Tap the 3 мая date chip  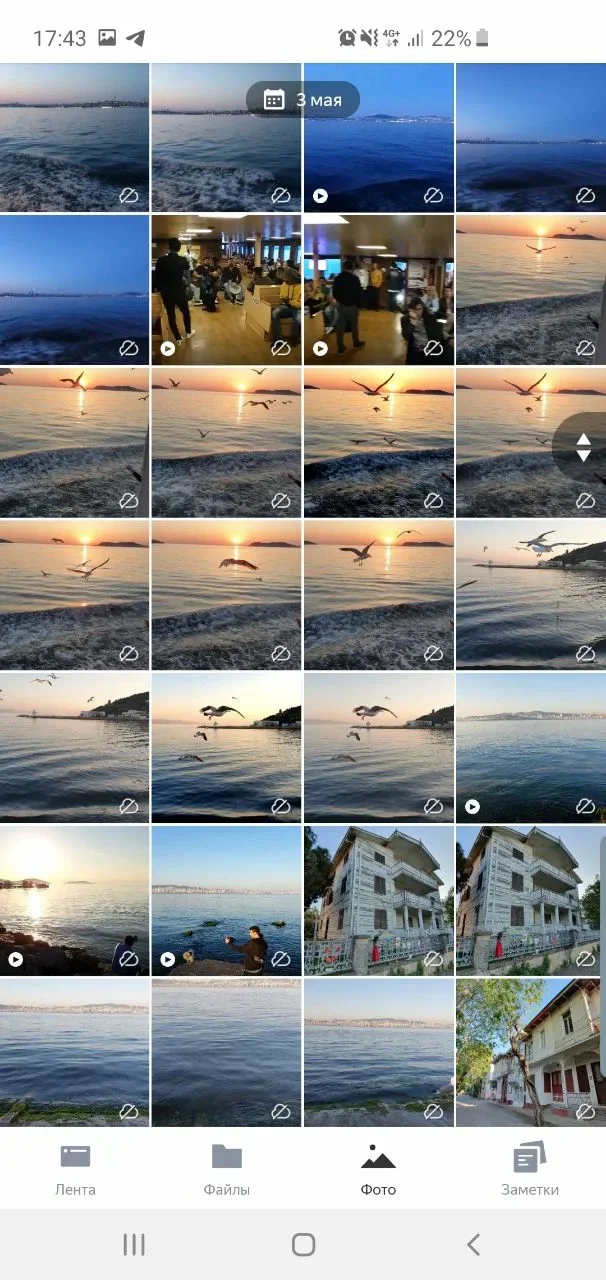click(303, 100)
